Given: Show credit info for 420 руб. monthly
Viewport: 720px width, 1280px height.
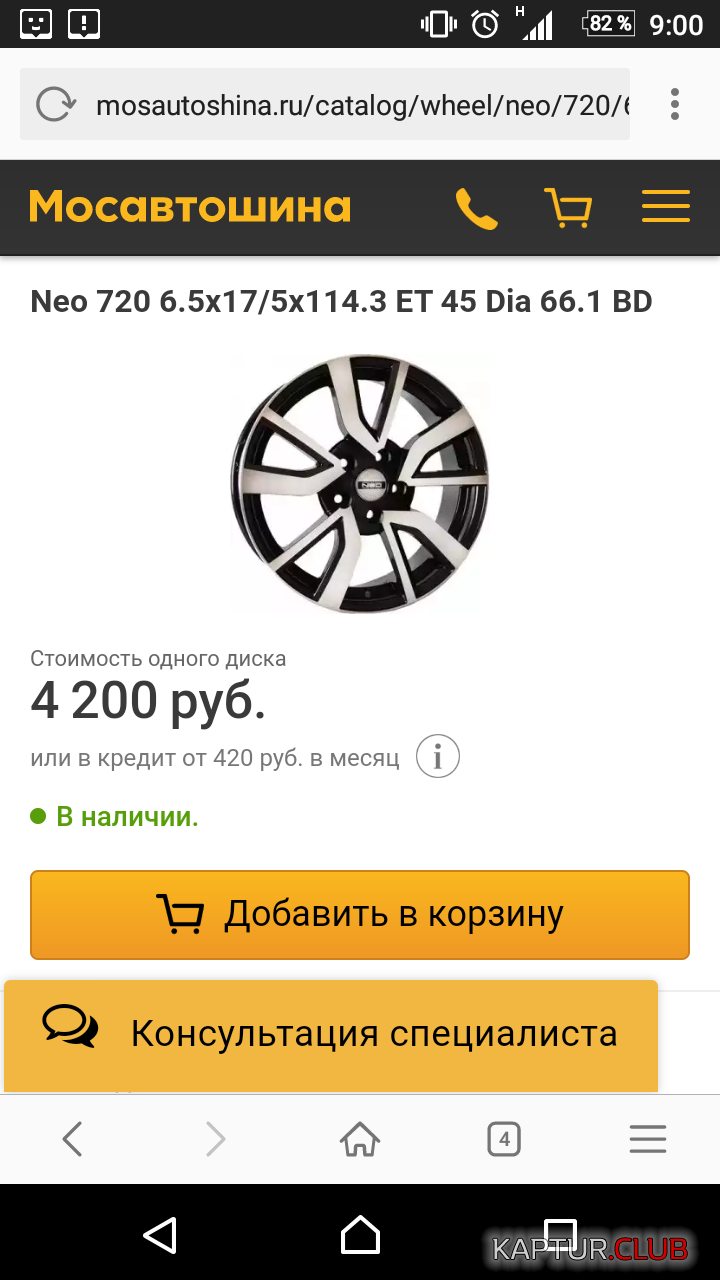Looking at the screenshot, I should (x=438, y=757).
